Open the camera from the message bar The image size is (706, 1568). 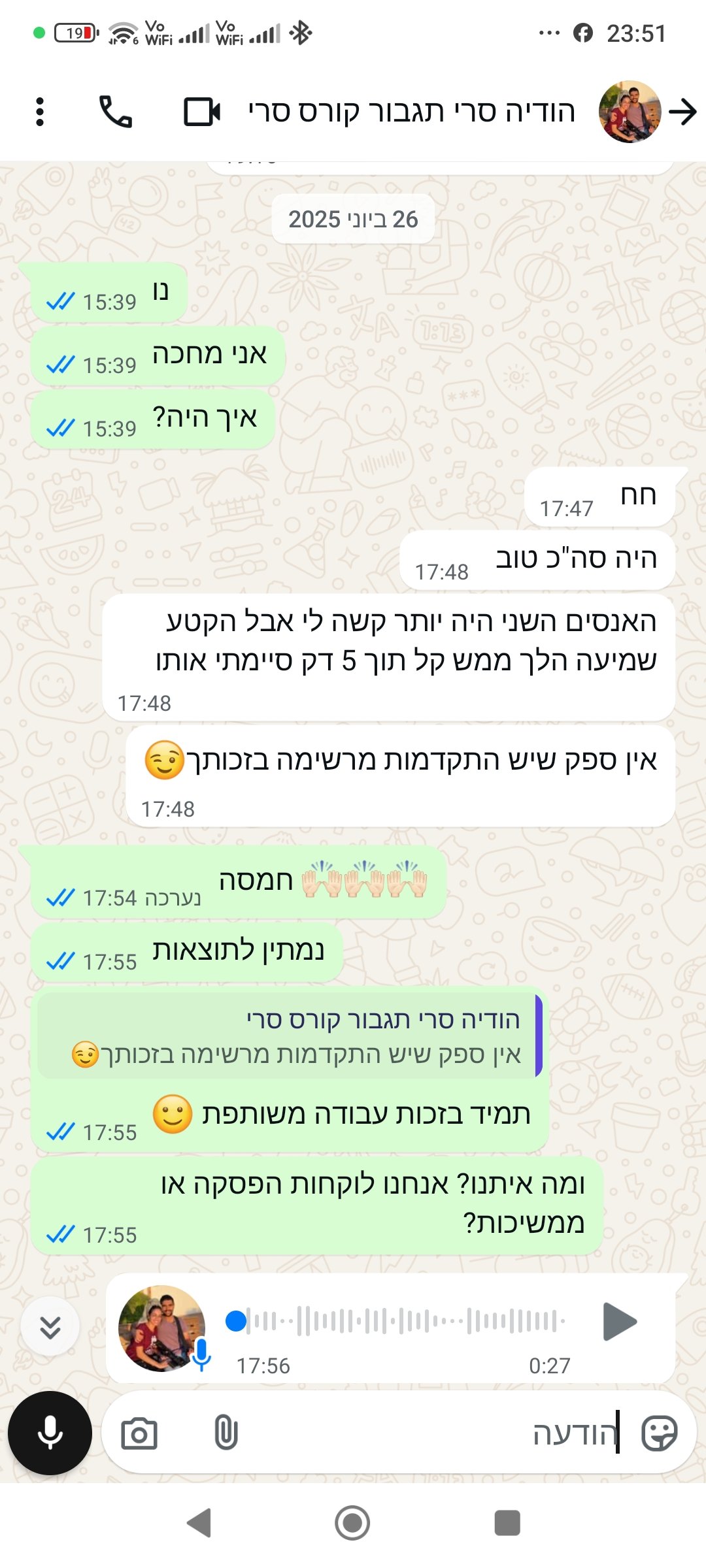(139, 1434)
